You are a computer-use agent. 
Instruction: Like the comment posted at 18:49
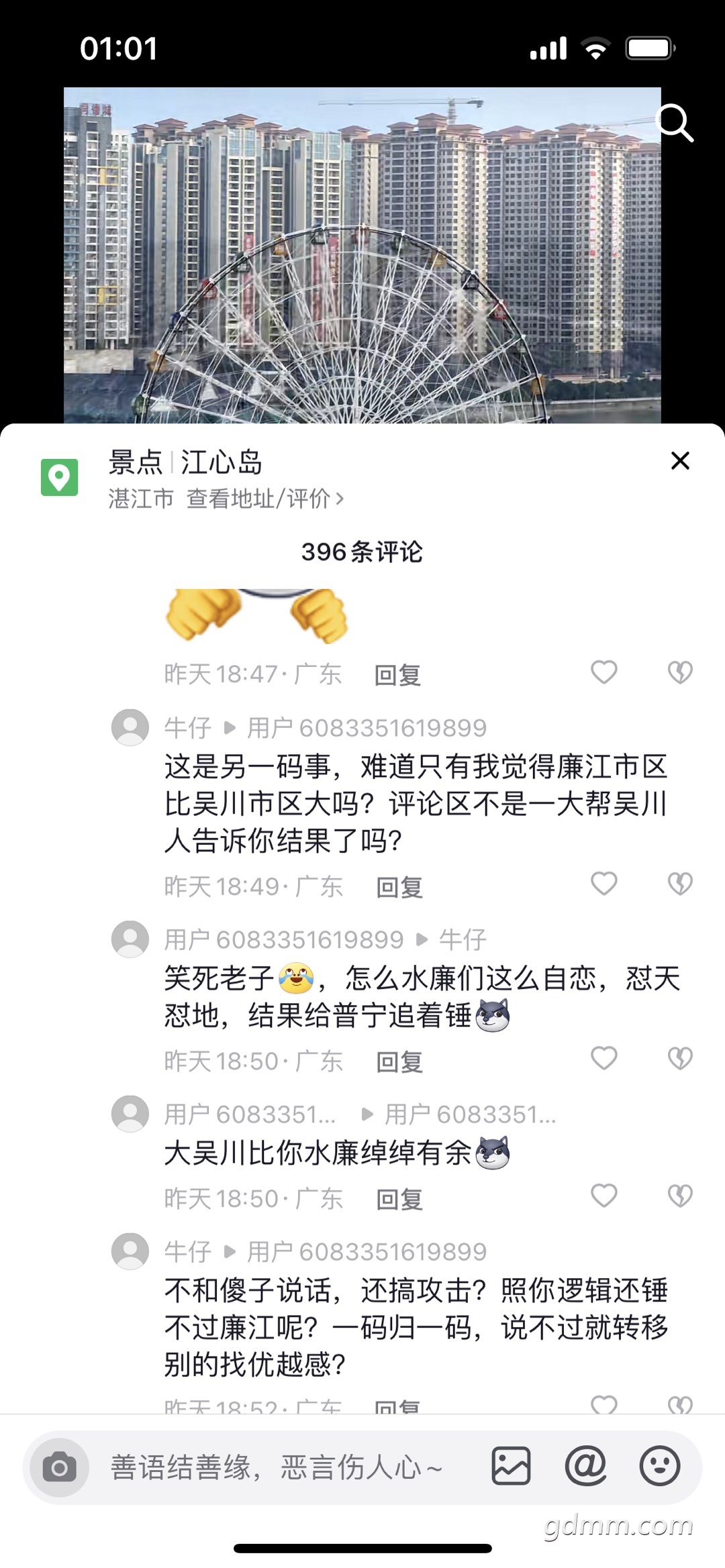pos(603,884)
